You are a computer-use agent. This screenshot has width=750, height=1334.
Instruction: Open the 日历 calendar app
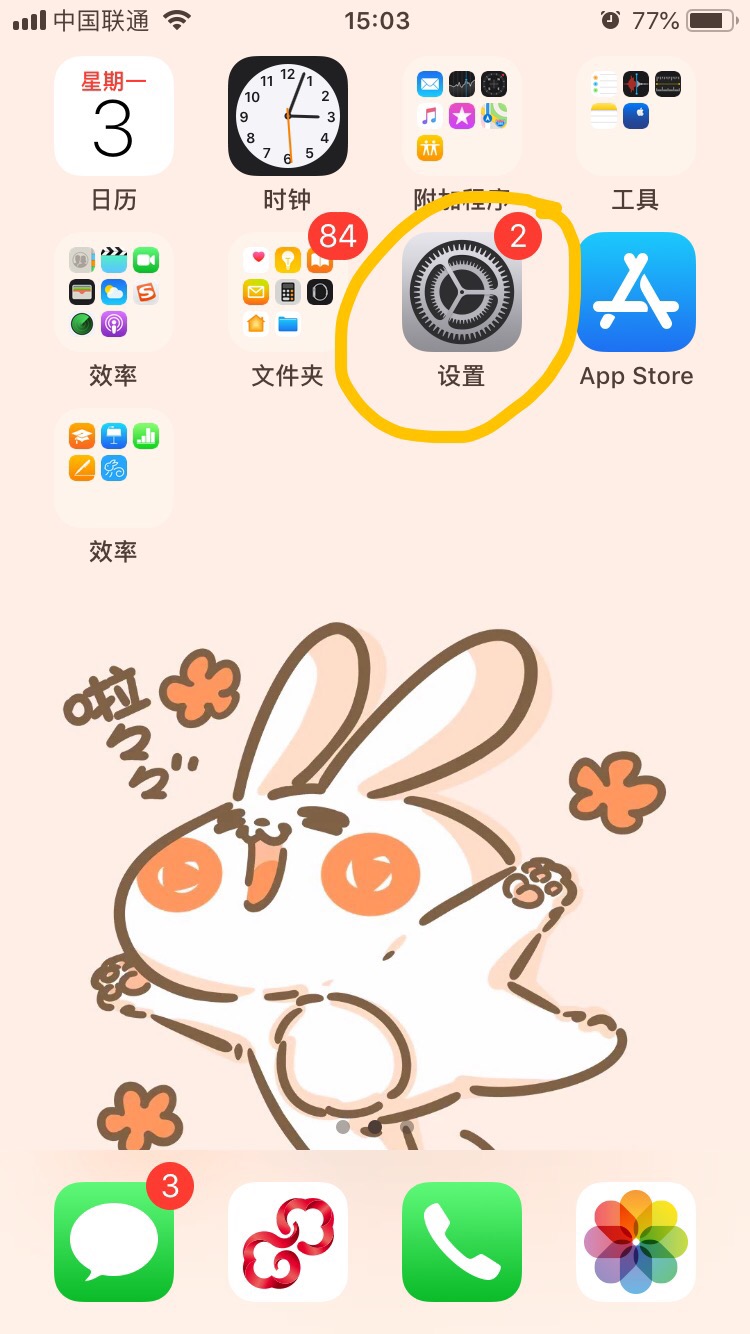point(113,116)
